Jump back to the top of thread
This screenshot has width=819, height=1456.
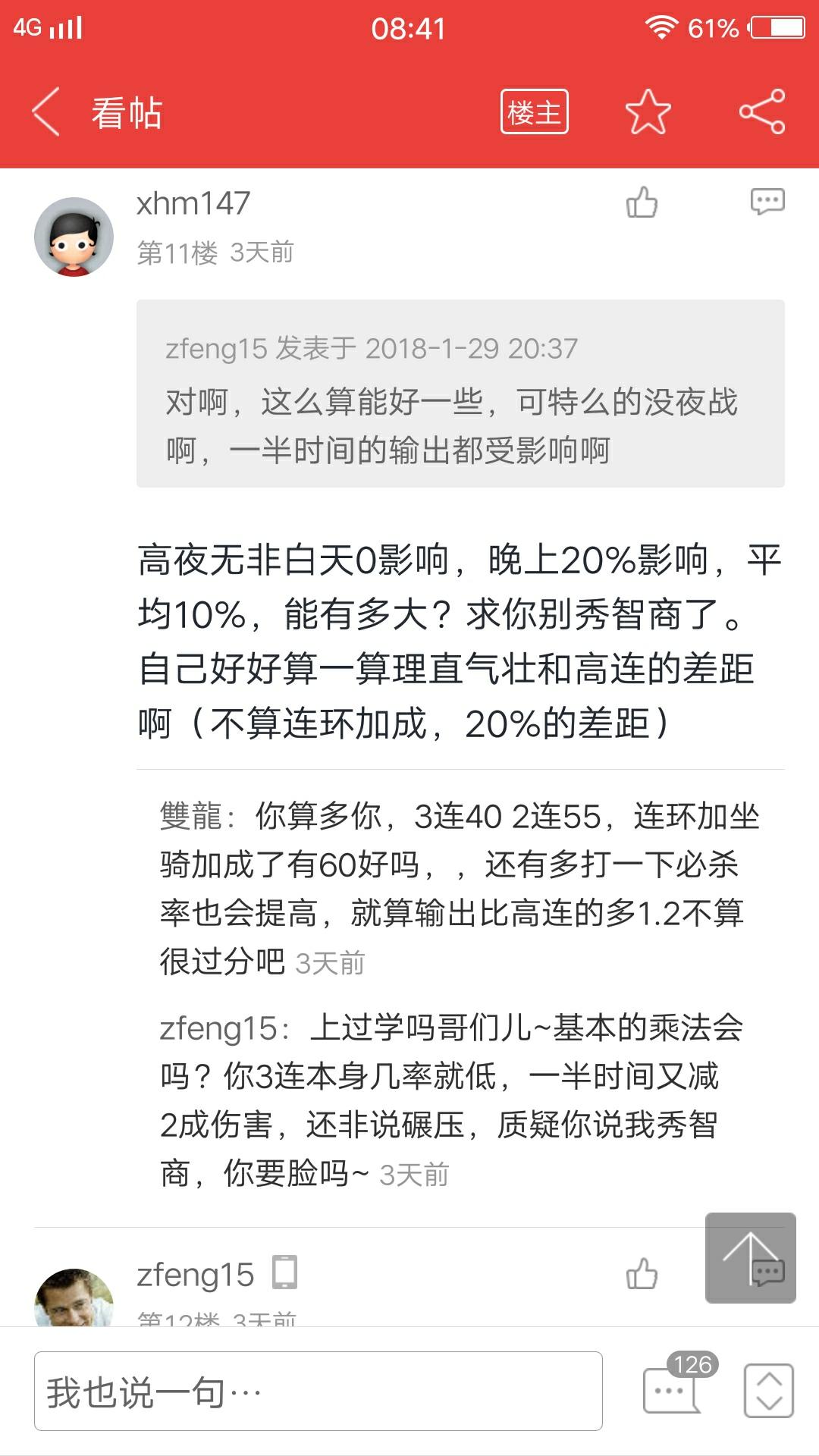[x=750, y=1257]
